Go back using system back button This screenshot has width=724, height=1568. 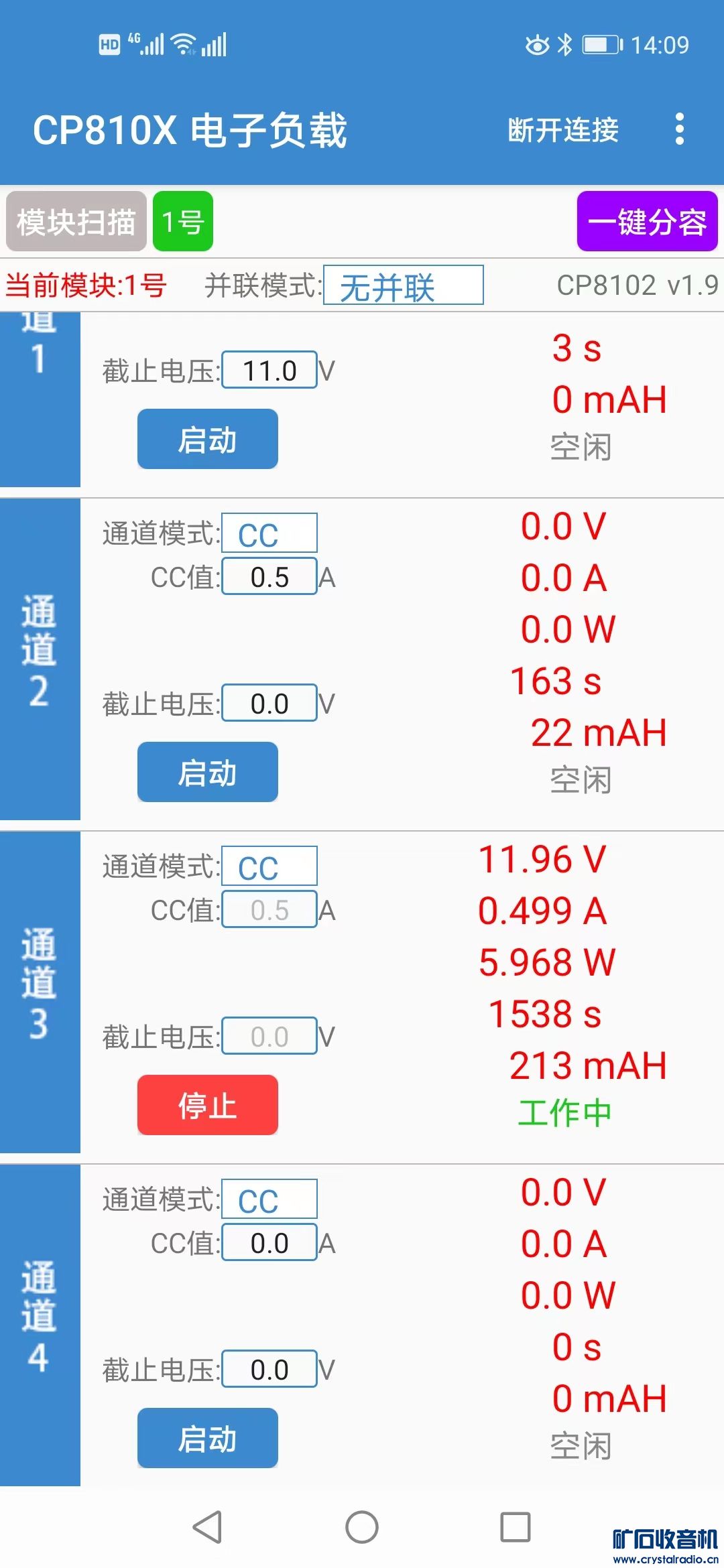[x=208, y=1527]
